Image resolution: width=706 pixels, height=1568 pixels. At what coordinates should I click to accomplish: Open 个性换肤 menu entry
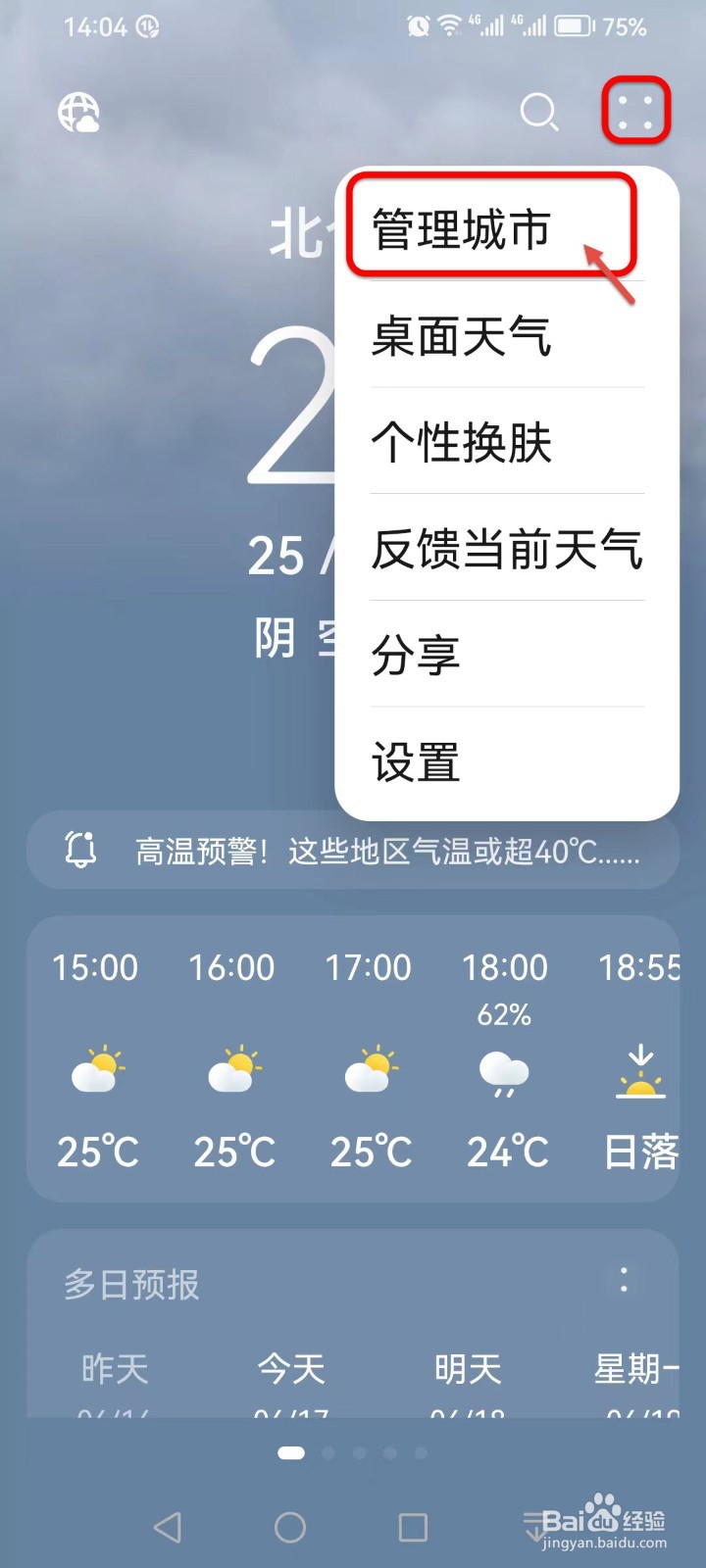coord(461,444)
